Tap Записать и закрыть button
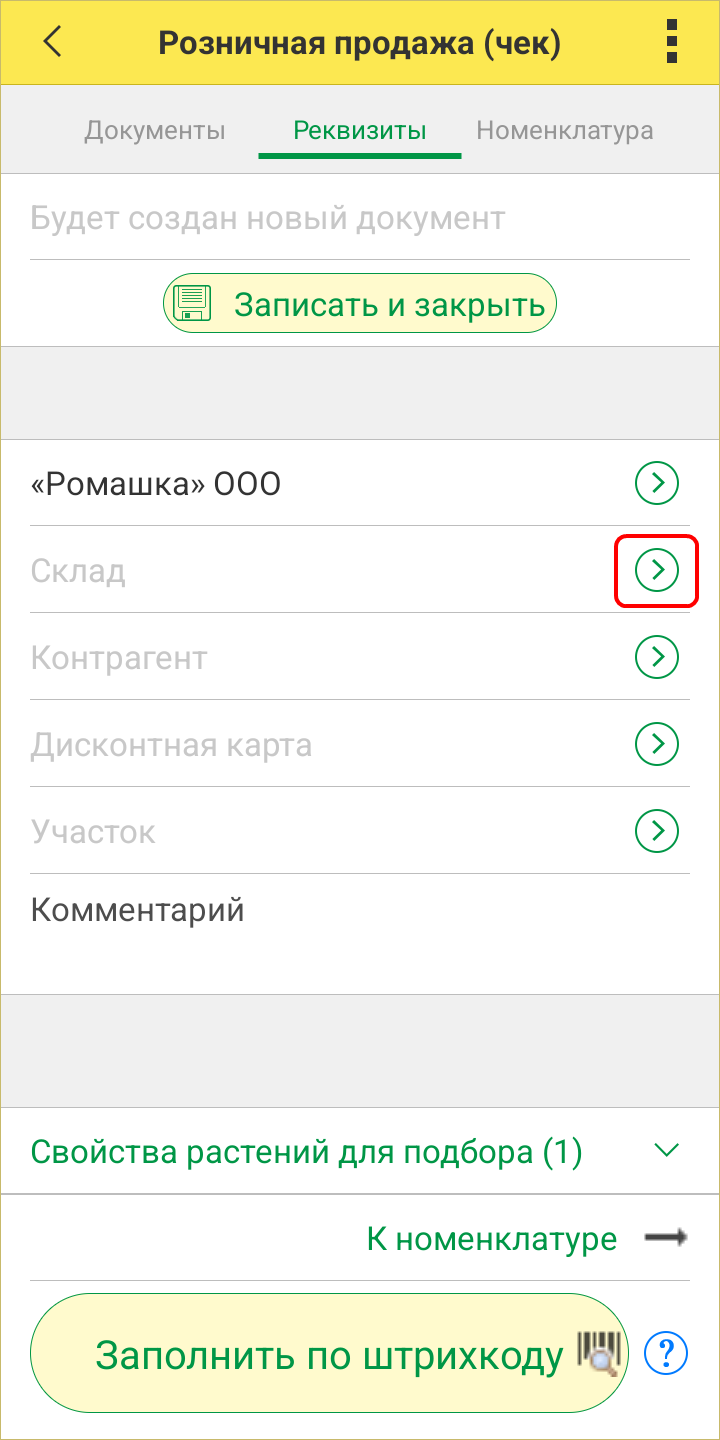The image size is (720, 1440). [360, 303]
